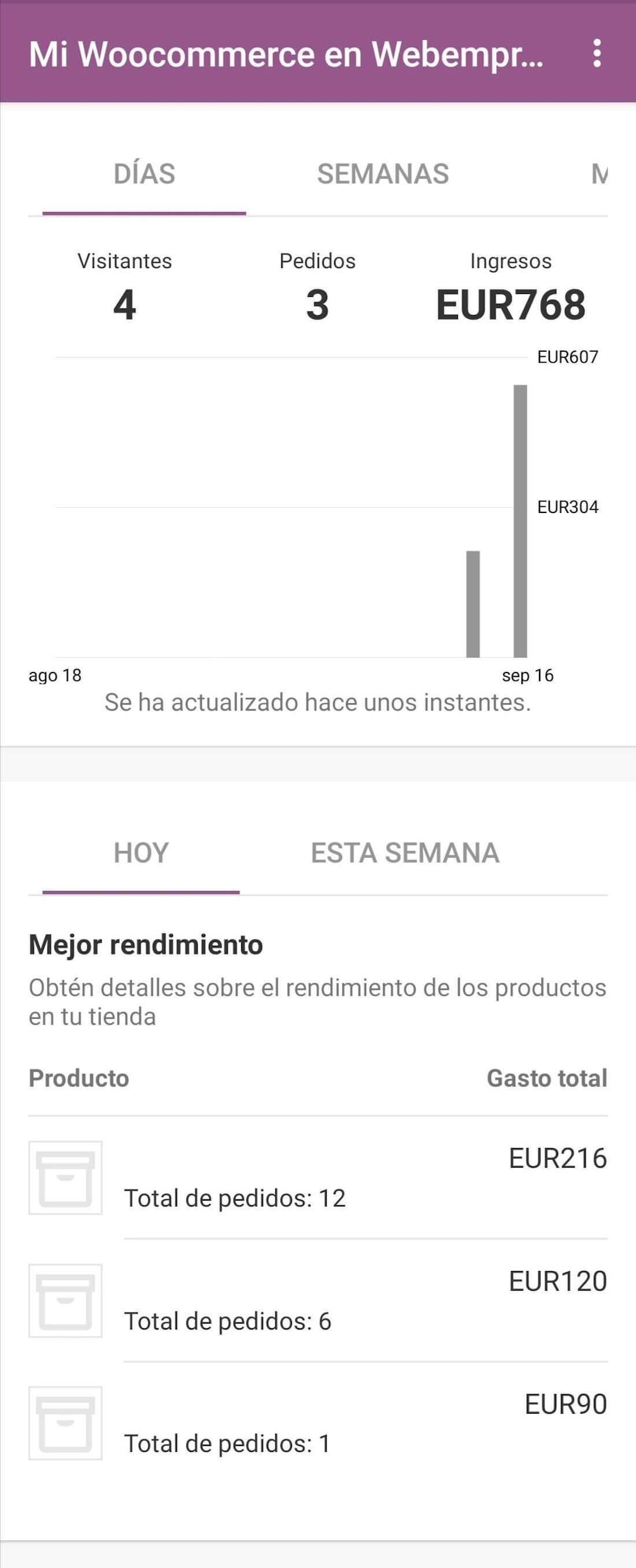Click the second product's box icon
This screenshot has height=1568, width=636.
pos(66,1299)
